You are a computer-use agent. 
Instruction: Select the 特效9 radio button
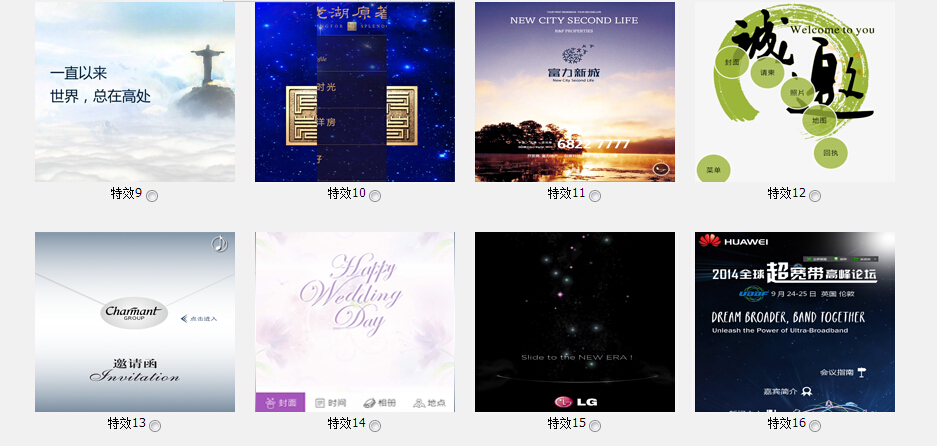click(x=152, y=197)
